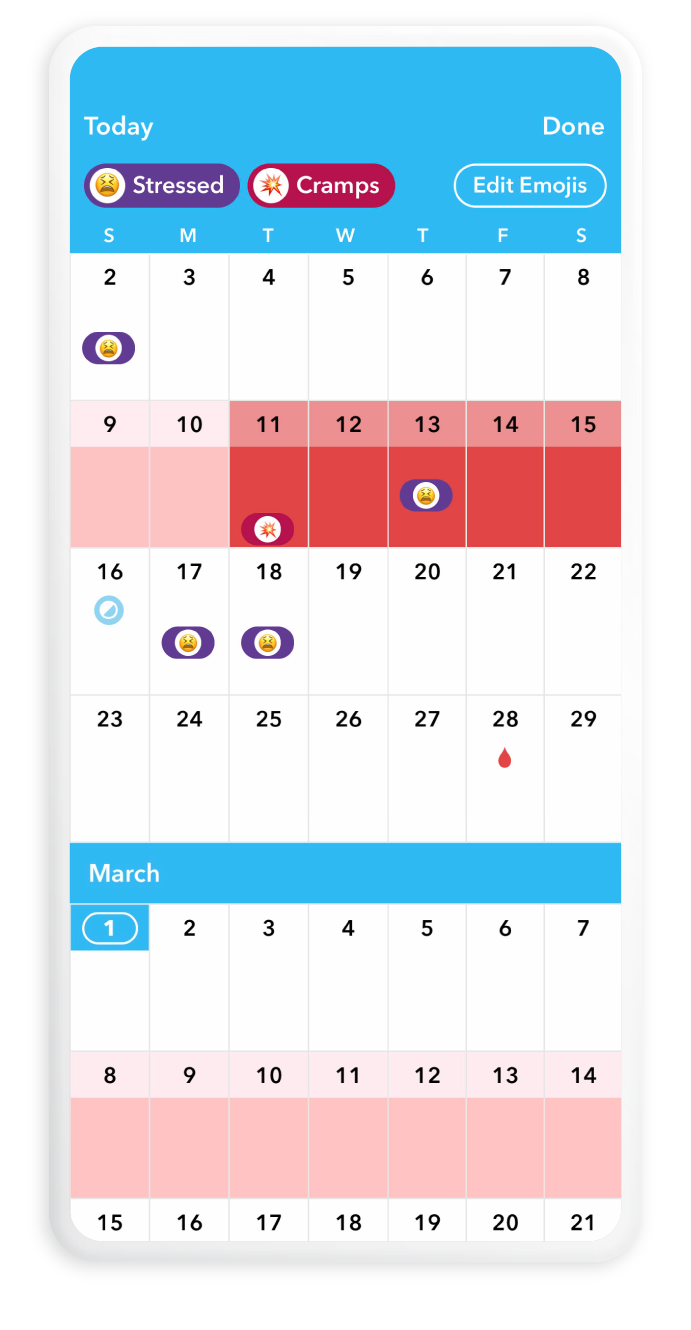Jump to Today in the calendar
The height and width of the screenshot is (1330, 691).
tap(118, 127)
